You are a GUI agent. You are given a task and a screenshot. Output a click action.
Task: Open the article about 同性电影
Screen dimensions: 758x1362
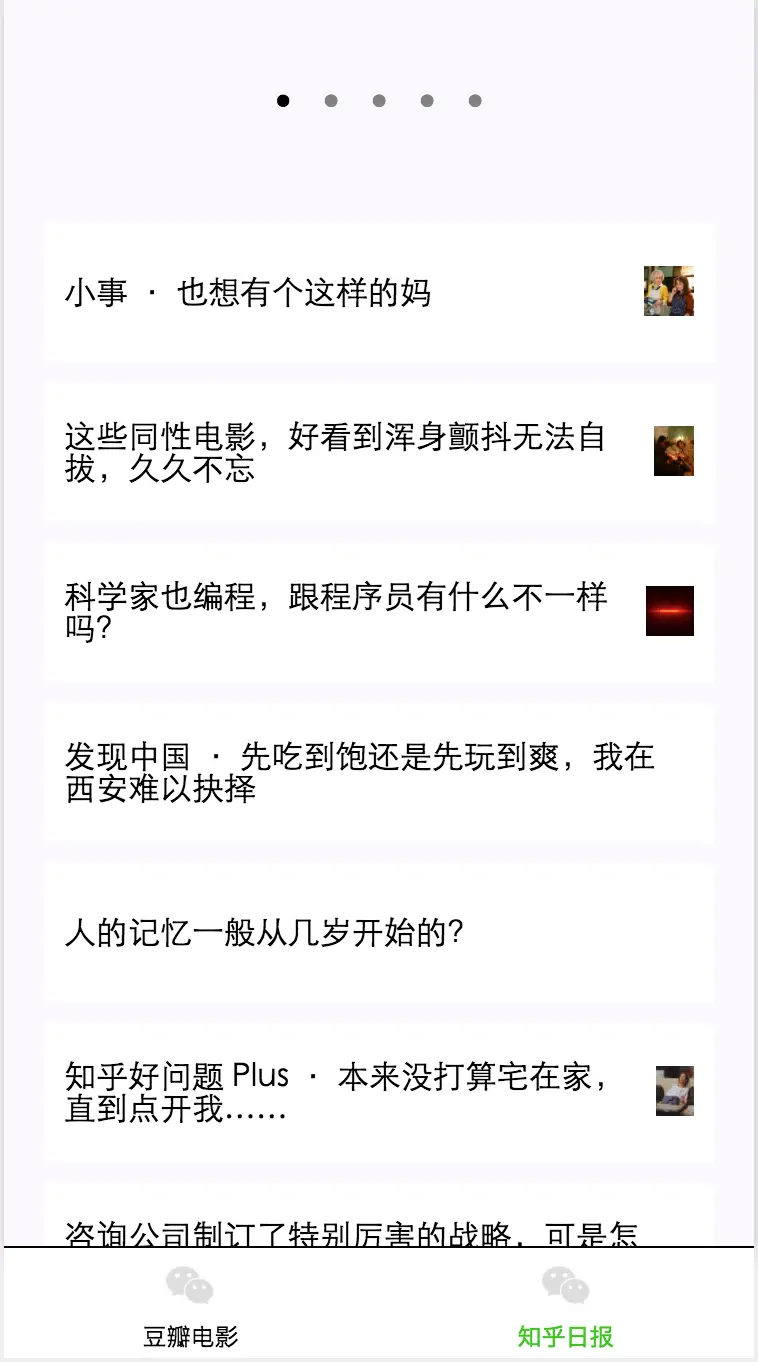[x=379, y=451]
